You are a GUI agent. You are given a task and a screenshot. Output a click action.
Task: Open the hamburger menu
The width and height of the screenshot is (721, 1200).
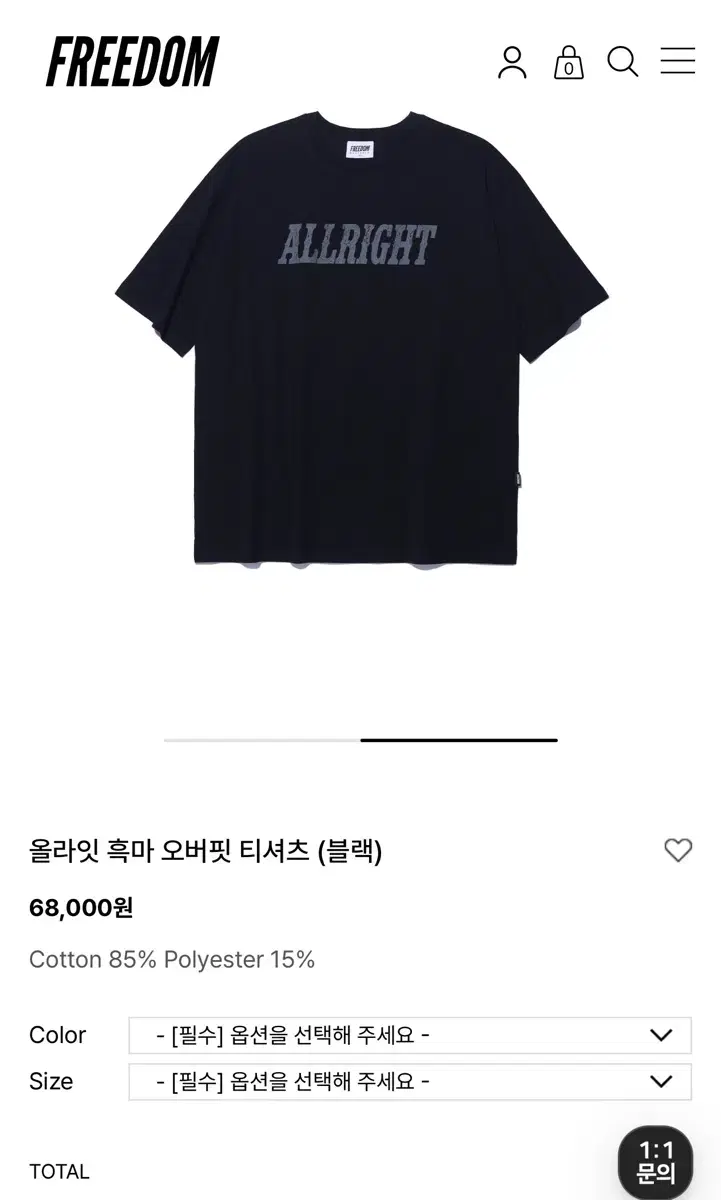pyautogui.click(x=678, y=61)
